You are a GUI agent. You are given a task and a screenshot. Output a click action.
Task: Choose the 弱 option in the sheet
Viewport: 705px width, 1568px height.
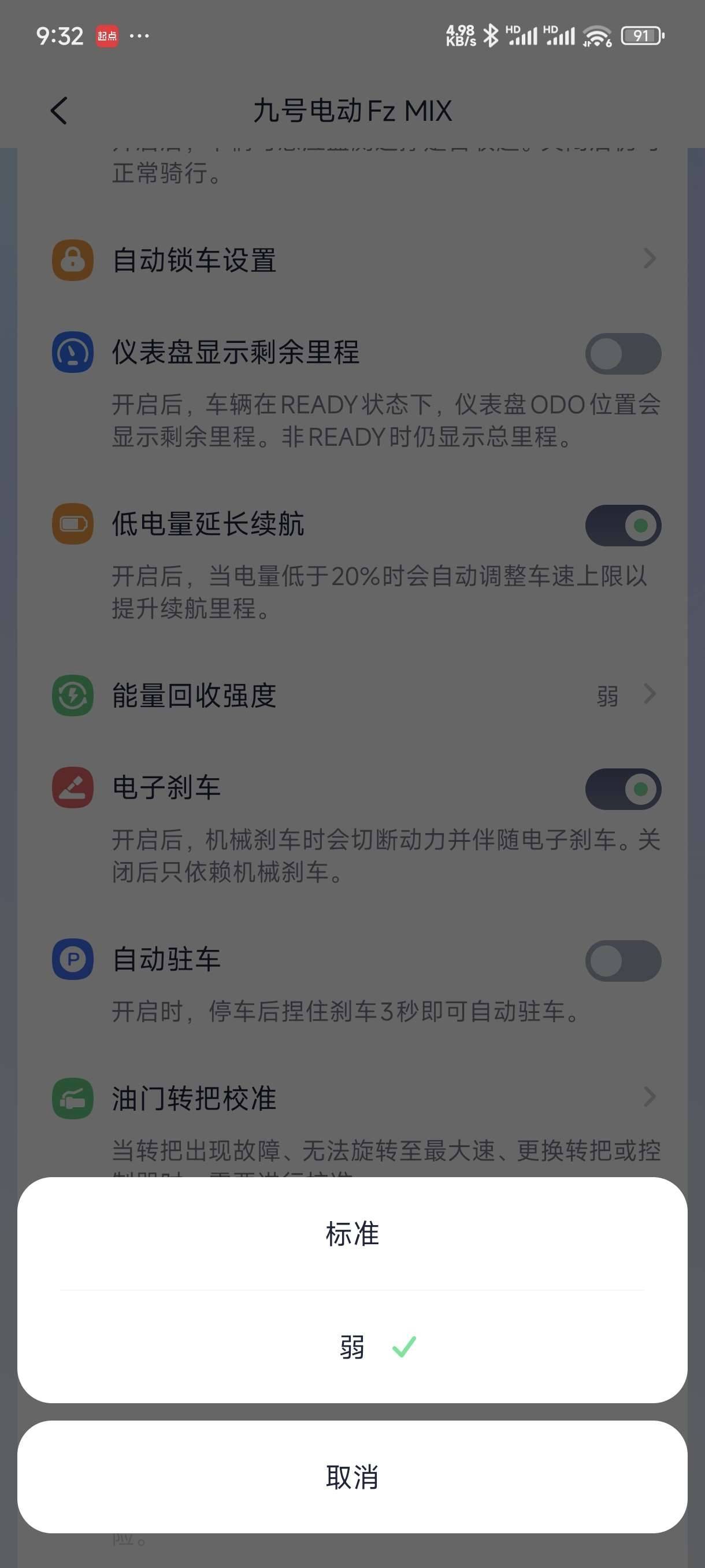point(352,1347)
